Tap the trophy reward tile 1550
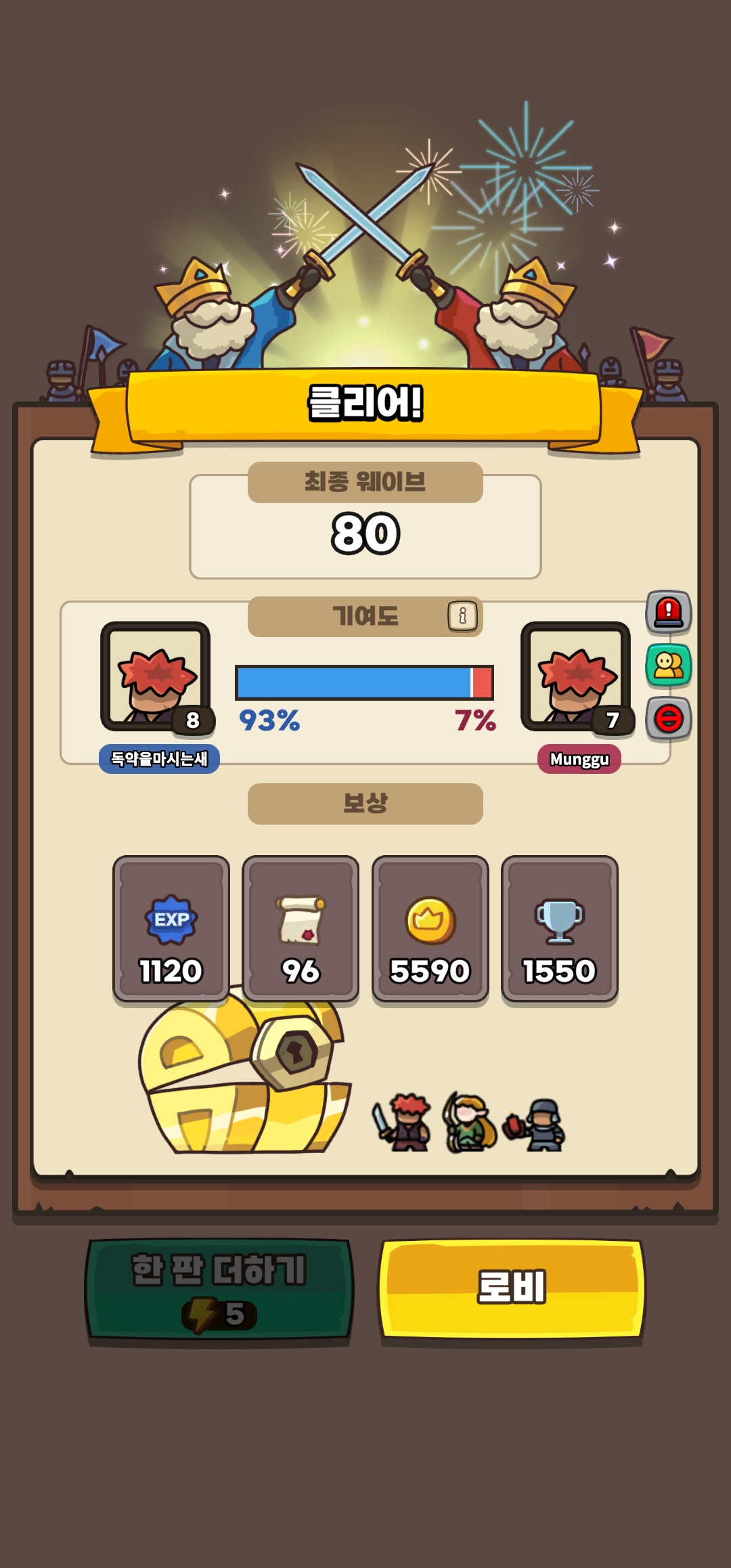Image resolution: width=731 pixels, height=1568 pixels. click(559, 928)
